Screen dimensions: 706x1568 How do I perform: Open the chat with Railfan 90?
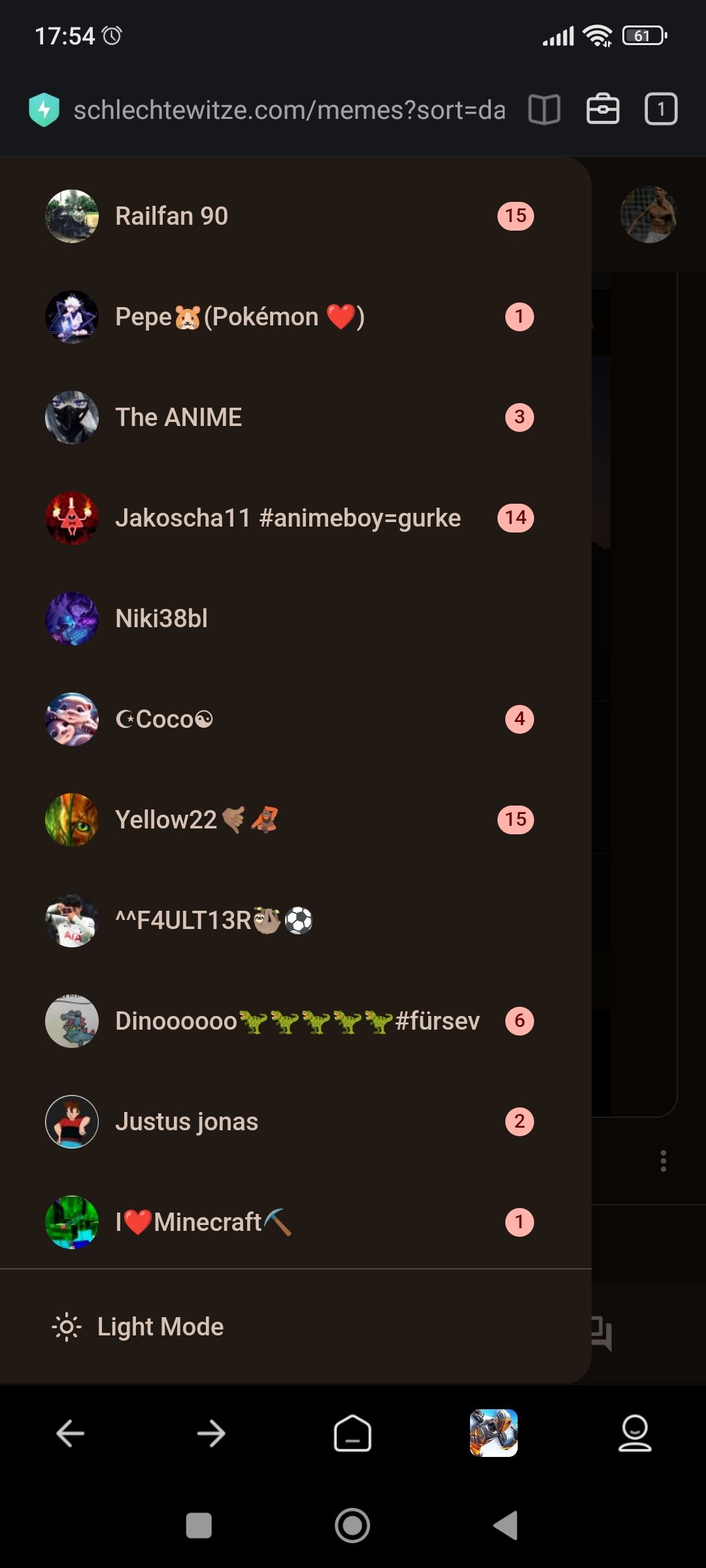coord(171,216)
